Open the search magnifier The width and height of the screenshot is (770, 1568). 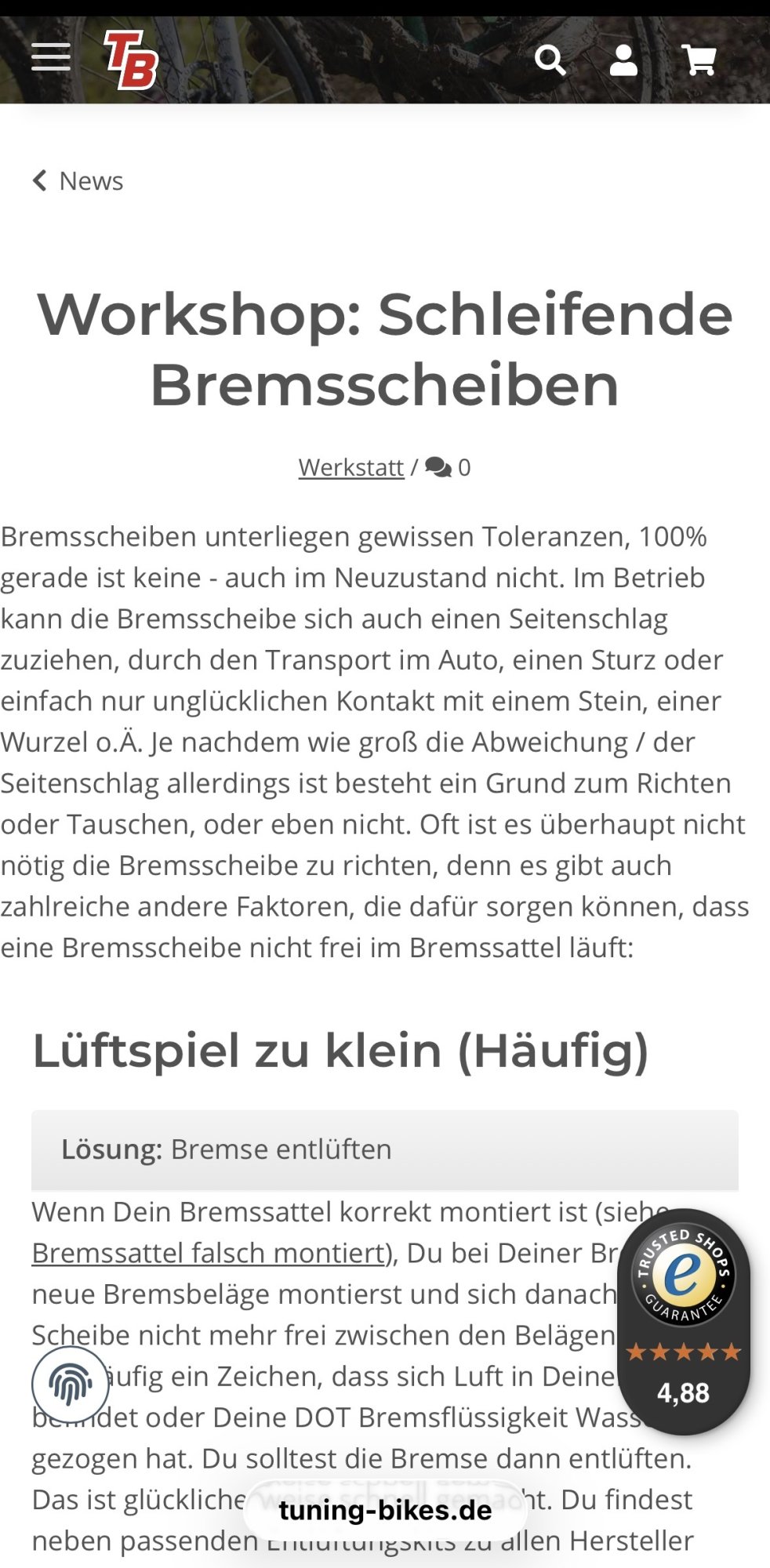coord(550,60)
